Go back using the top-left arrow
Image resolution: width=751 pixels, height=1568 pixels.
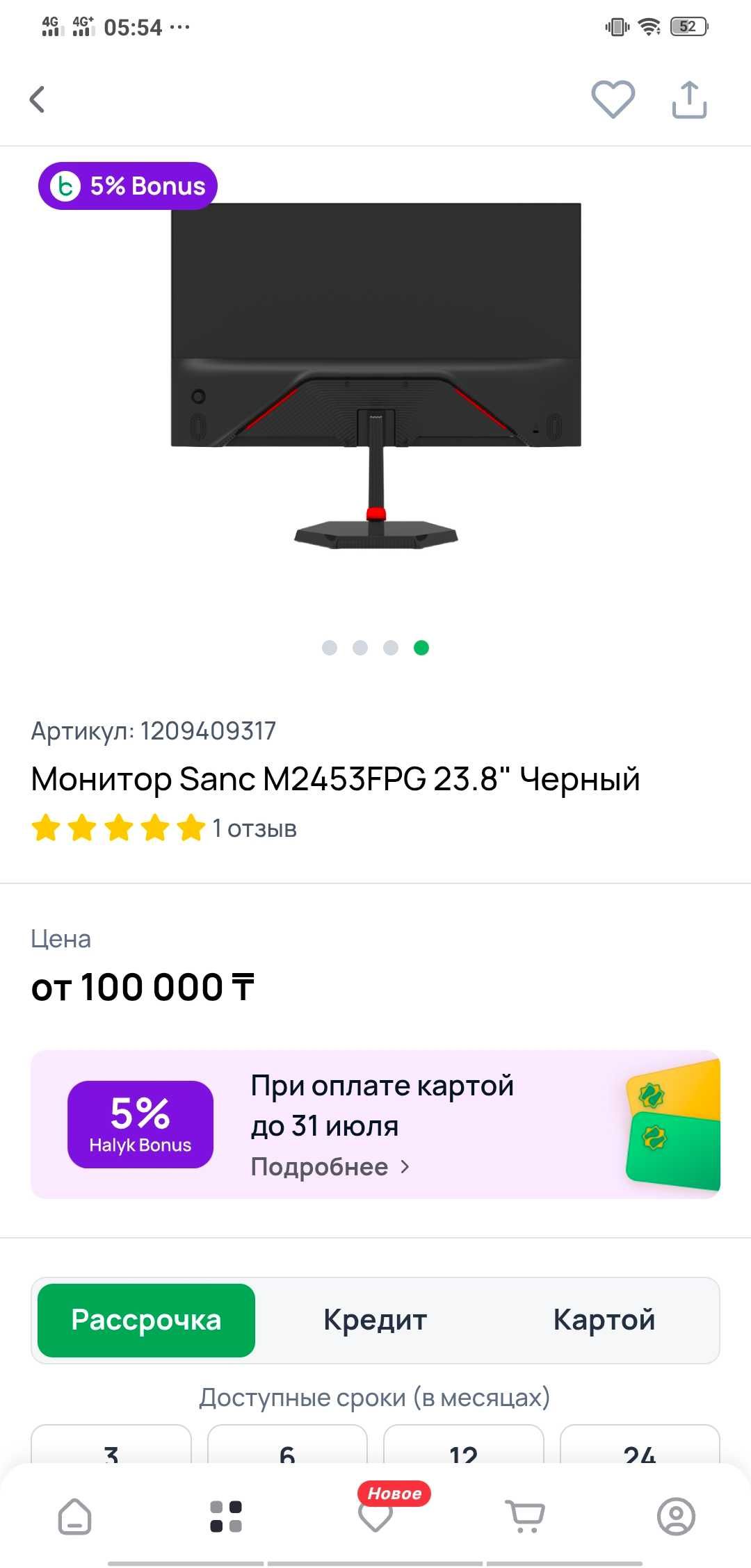(x=38, y=99)
